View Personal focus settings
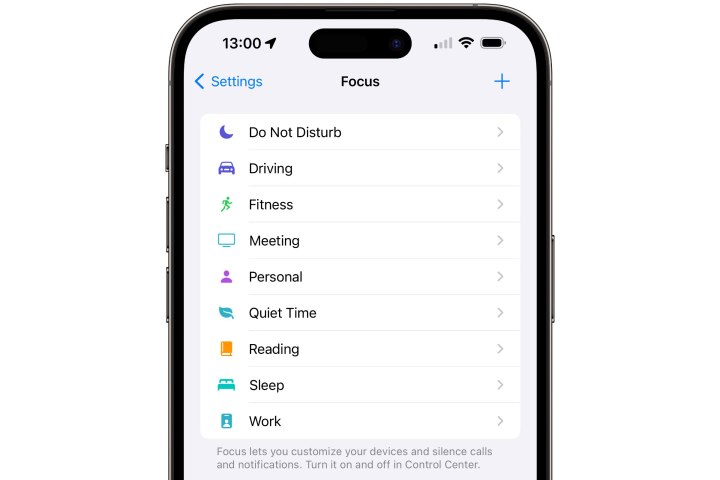 360,277
